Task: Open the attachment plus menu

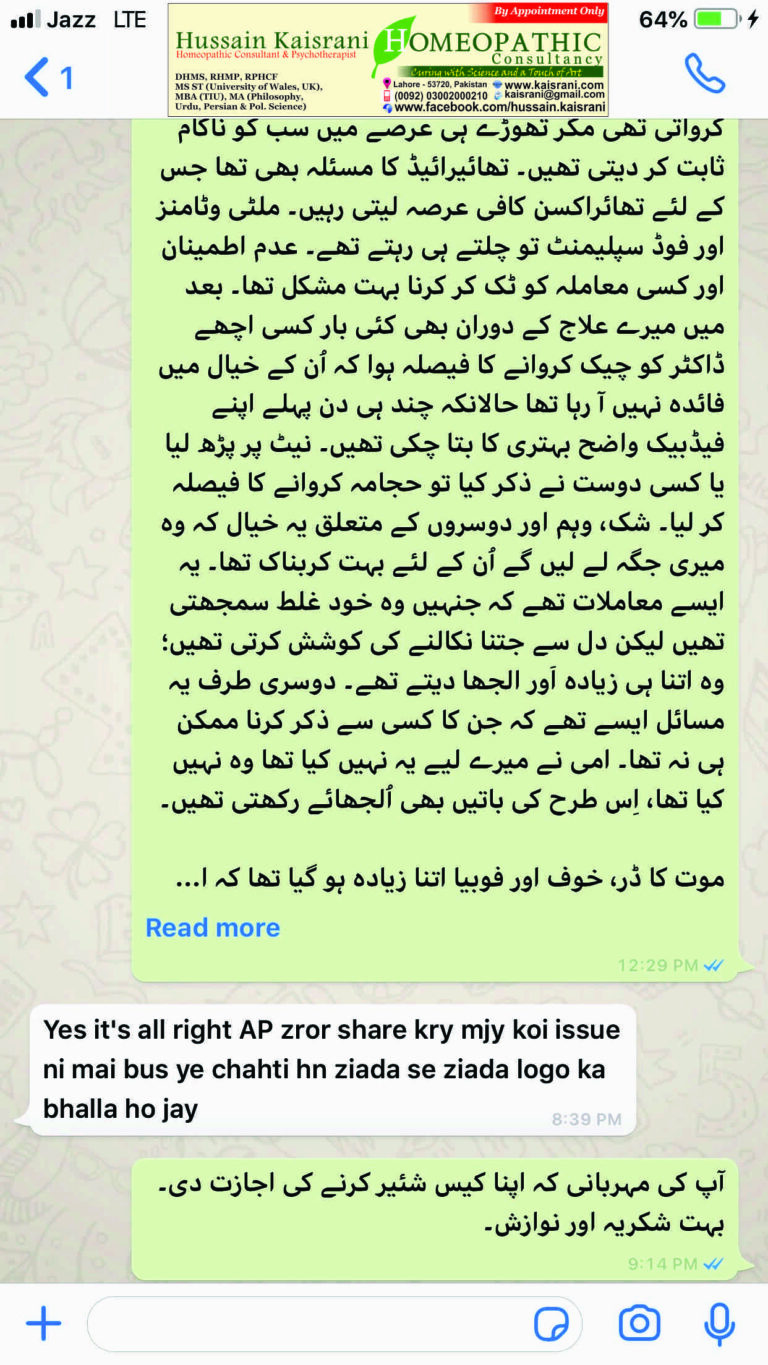Action: pos(43,1324)
